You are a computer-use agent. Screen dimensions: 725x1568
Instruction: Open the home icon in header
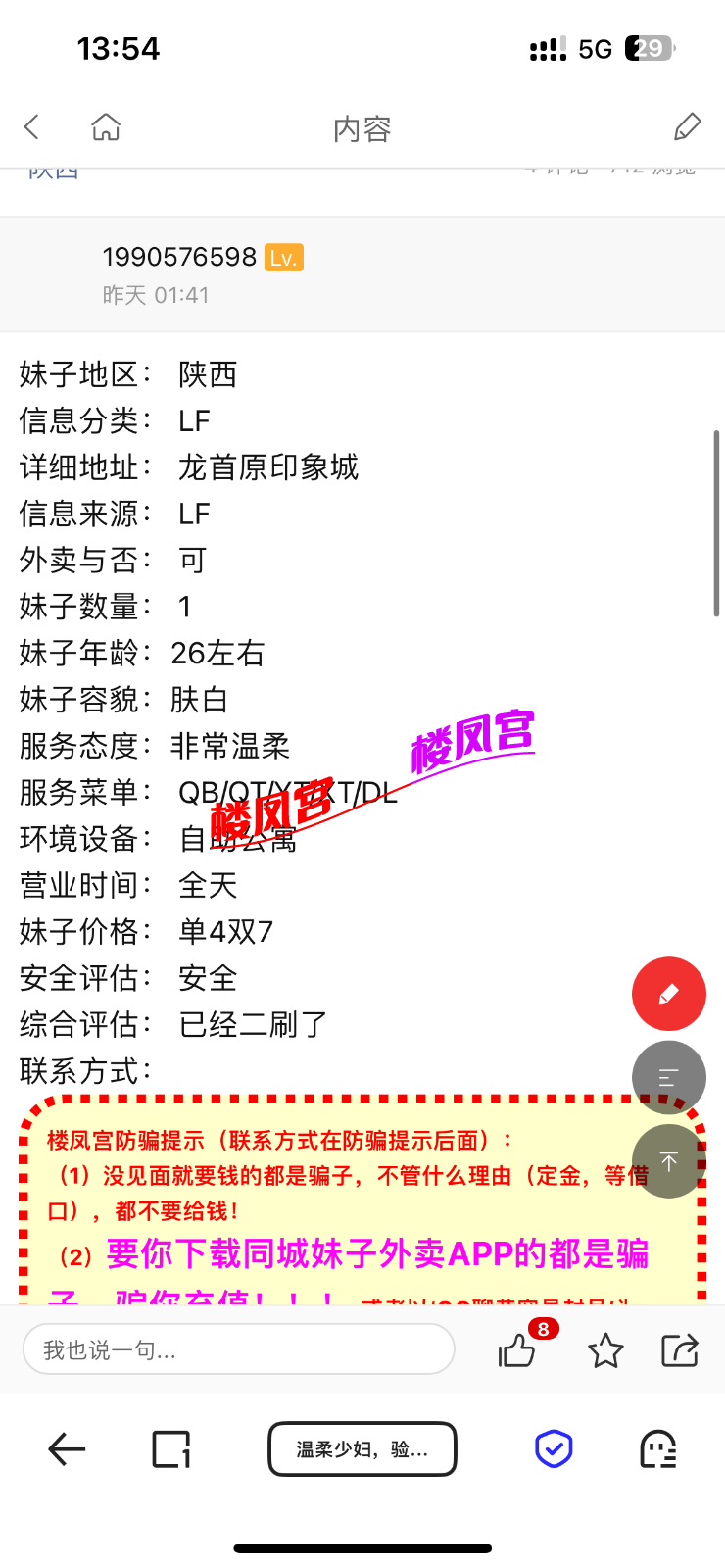pyautogui.click(x=106, y=126)
